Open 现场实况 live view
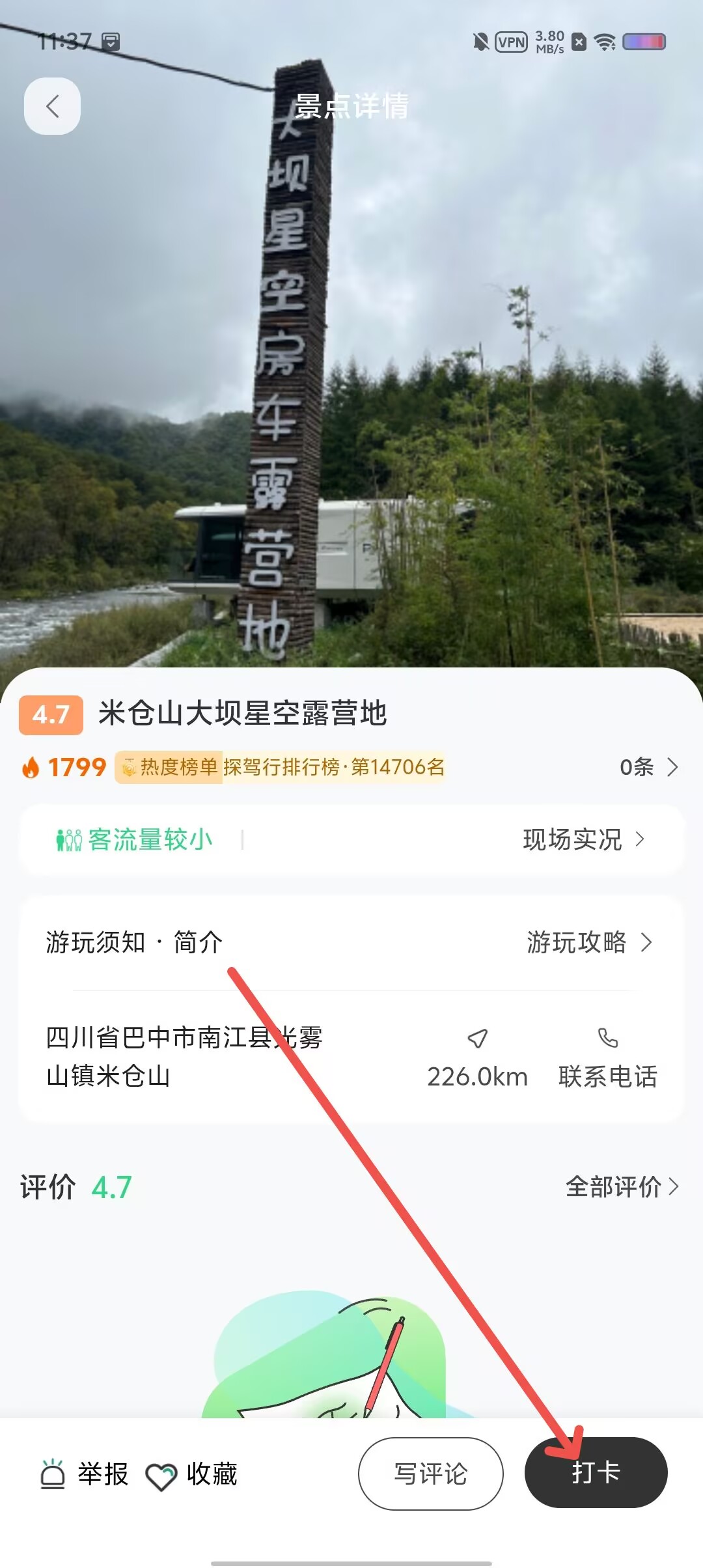The width and height of the screenshot is (703, 1568). (584, 839)
